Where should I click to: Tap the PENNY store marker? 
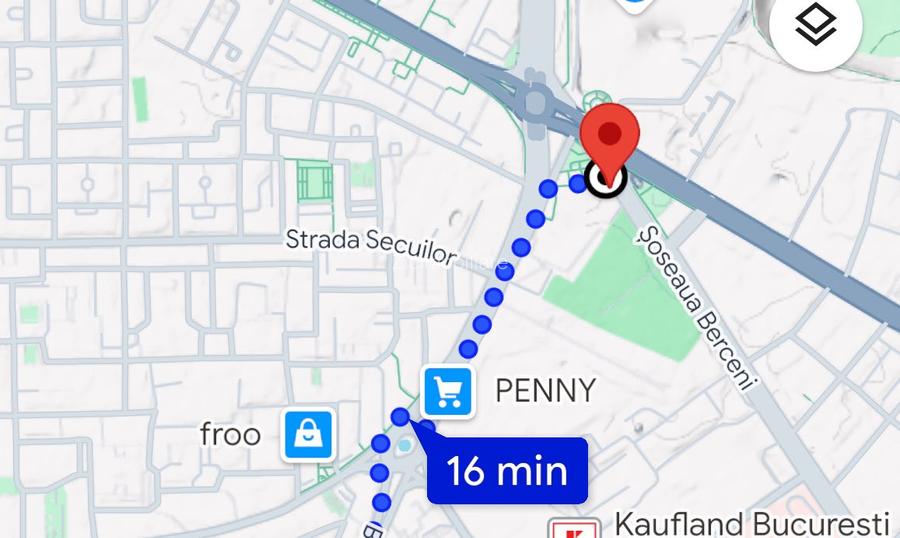[447, 391]
